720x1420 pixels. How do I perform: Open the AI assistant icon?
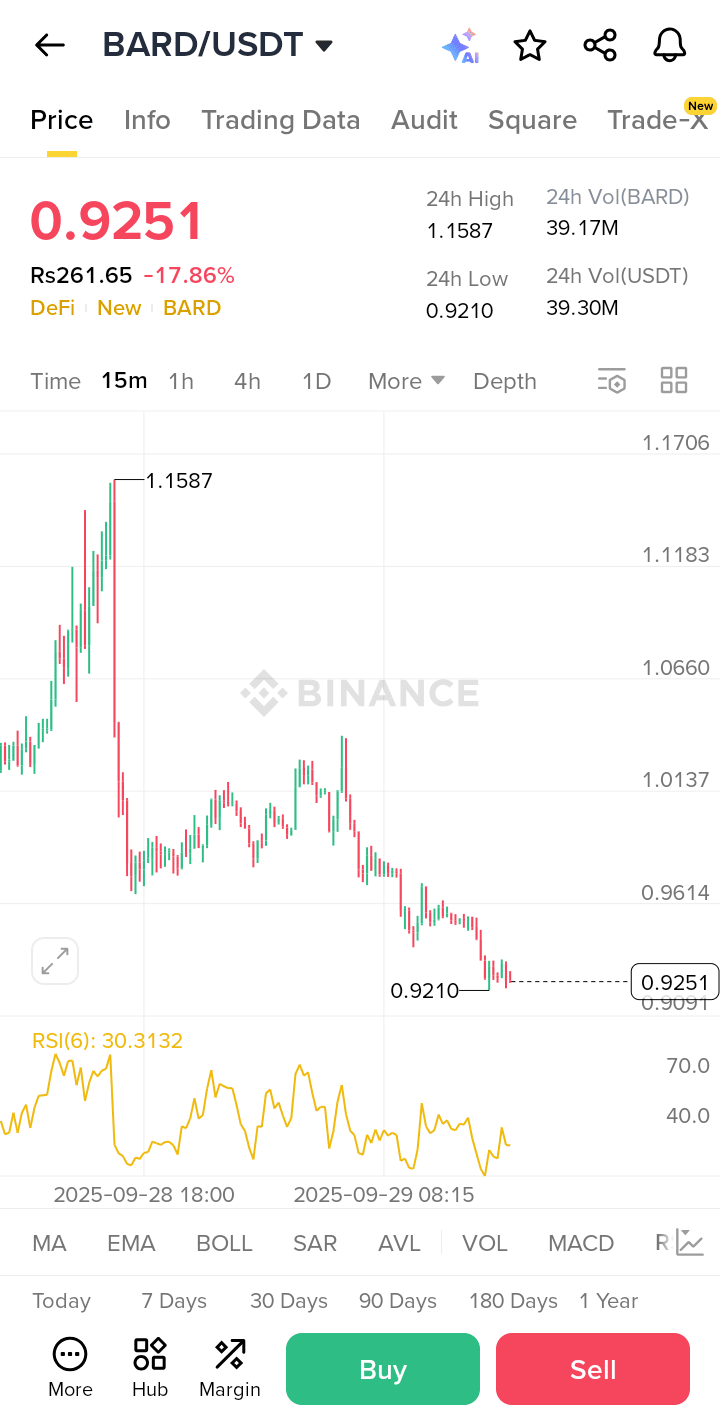pyautogui.click(x=460, y=46)
